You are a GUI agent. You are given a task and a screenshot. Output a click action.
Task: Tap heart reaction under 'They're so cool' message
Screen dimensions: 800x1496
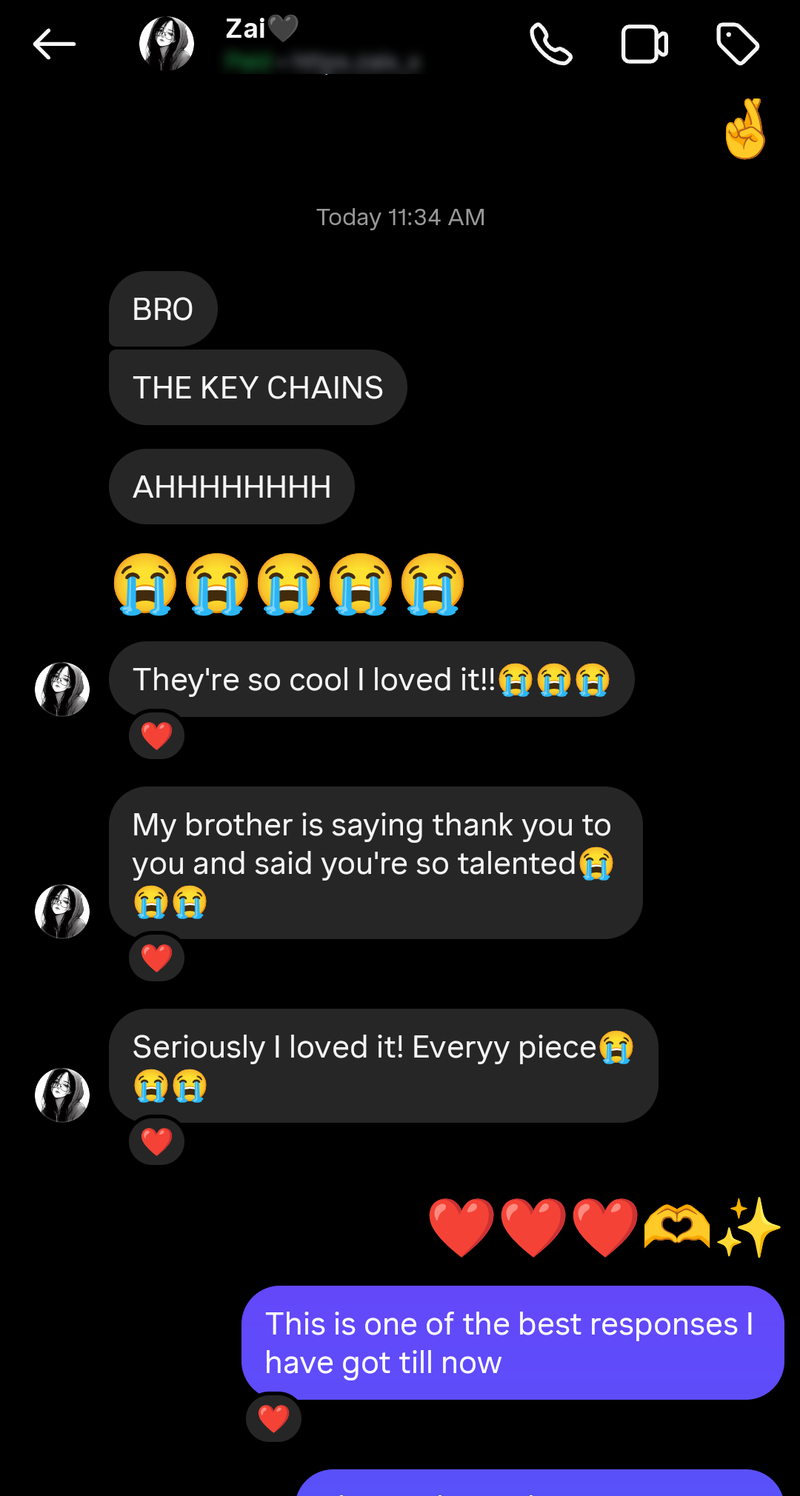pyautogui.click(x=157, y=737)
